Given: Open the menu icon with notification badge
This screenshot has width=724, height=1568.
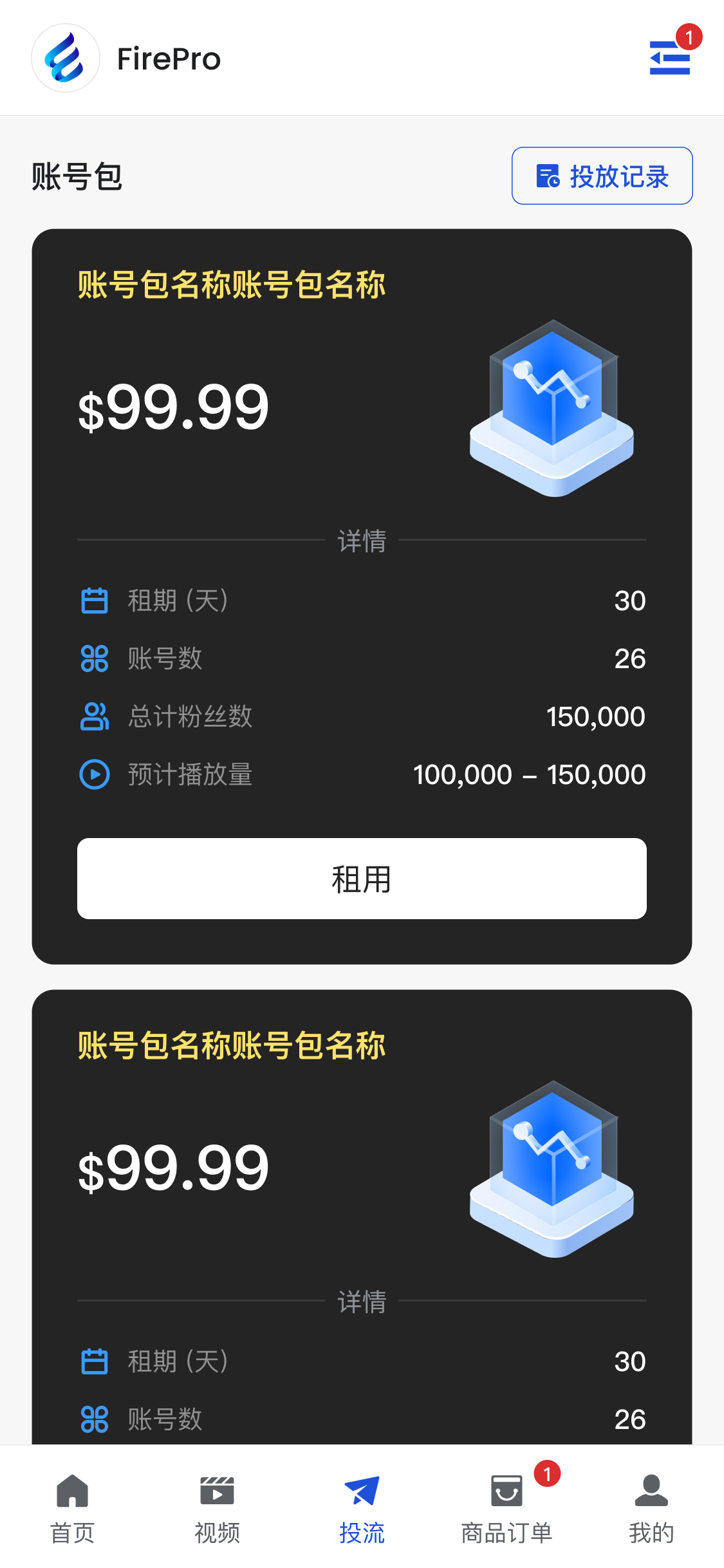Looking at the screenshot, I should pos(670,58).
